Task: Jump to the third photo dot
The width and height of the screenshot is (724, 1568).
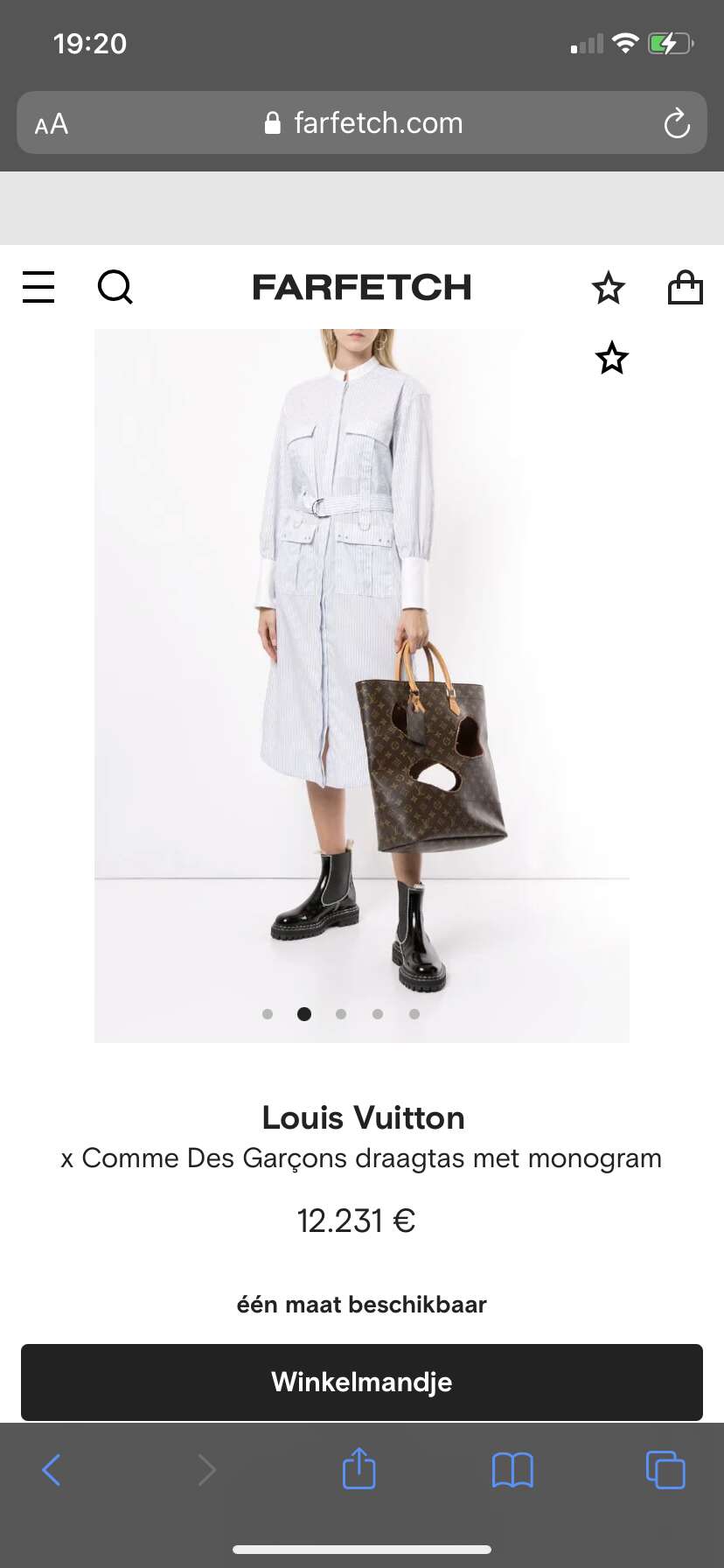Action: click(341, 1014)
